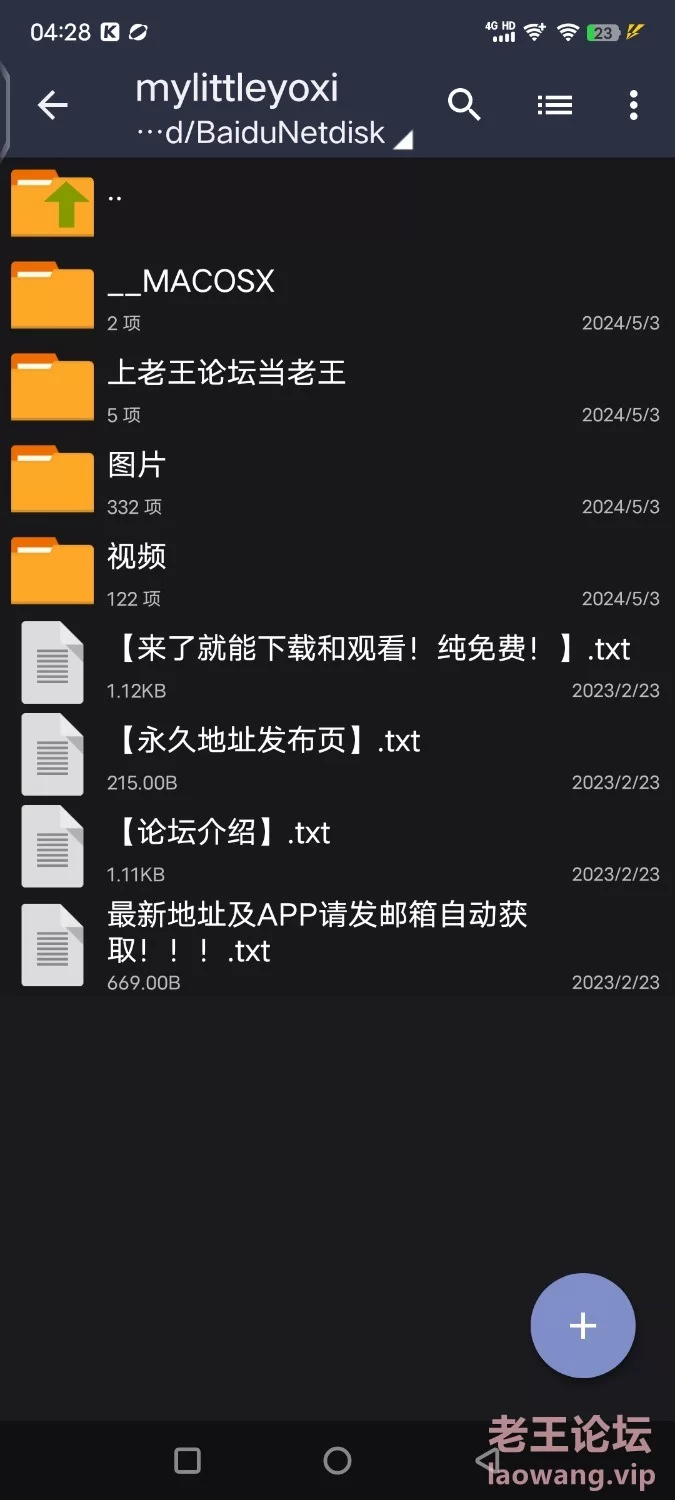Open the __MACOSX folder

pyautogui.click(x=337, y=295)
